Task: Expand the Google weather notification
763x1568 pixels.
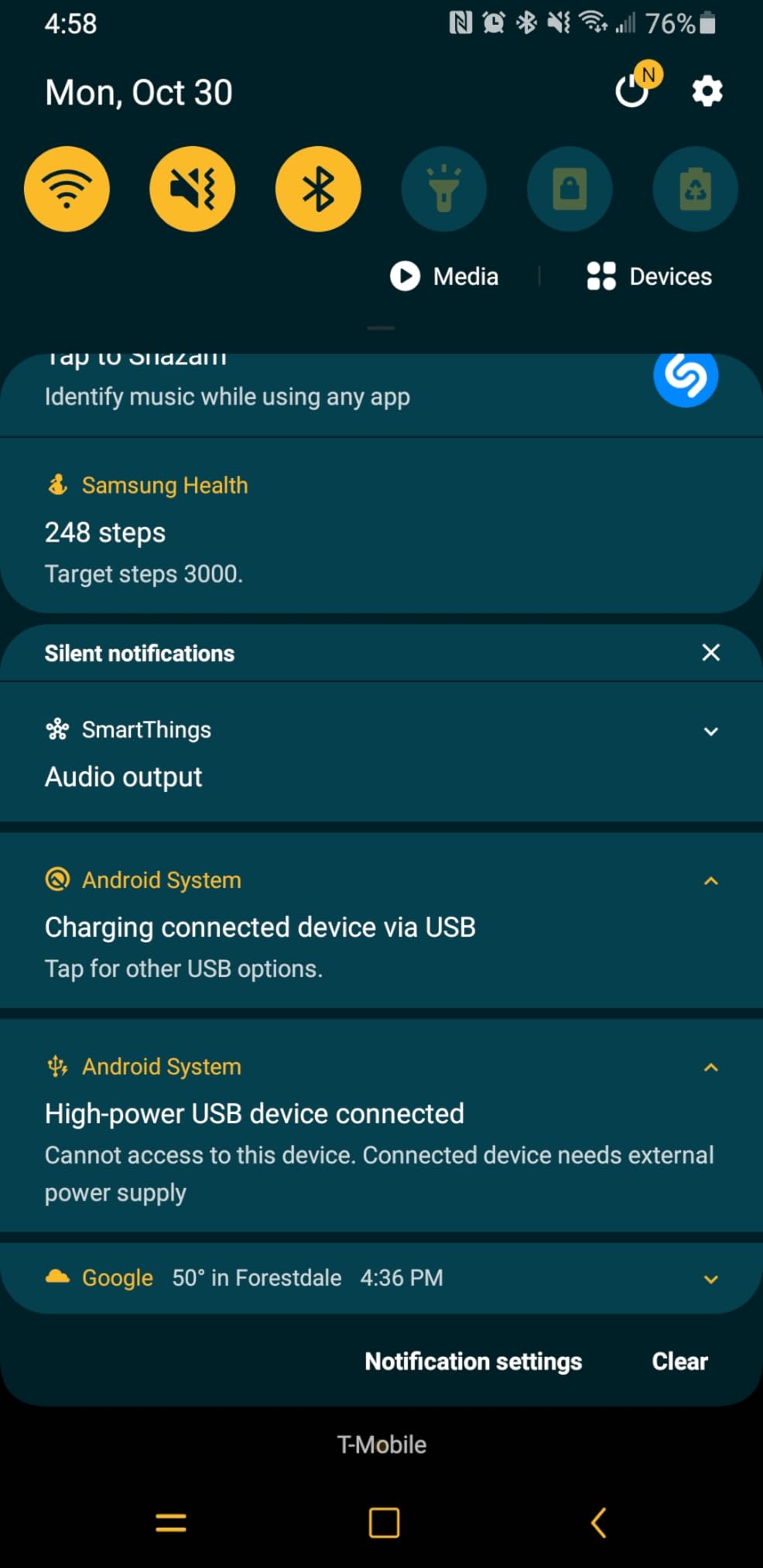Action: point(710,1279)
